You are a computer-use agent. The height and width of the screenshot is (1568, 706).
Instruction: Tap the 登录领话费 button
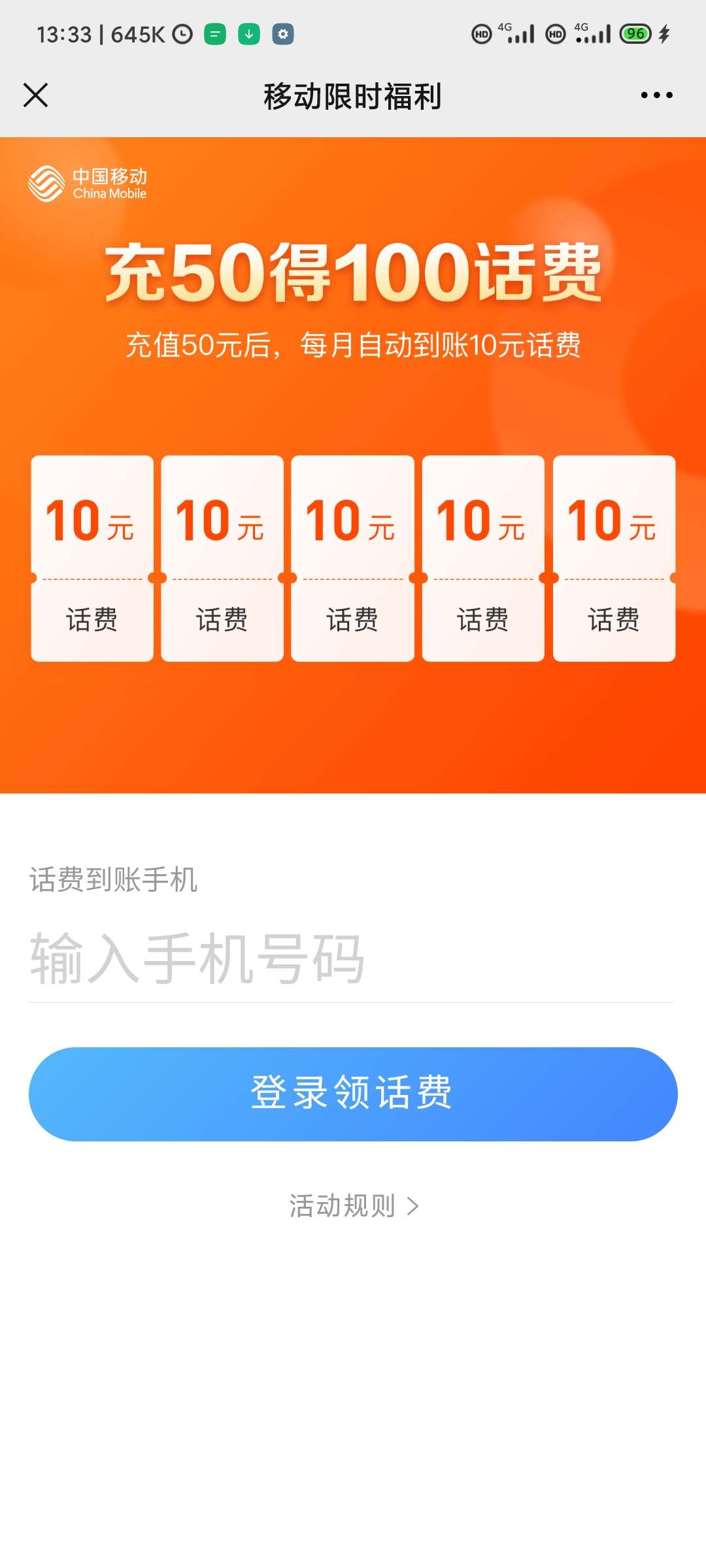pyautogui.click(x=353, y=1094)
